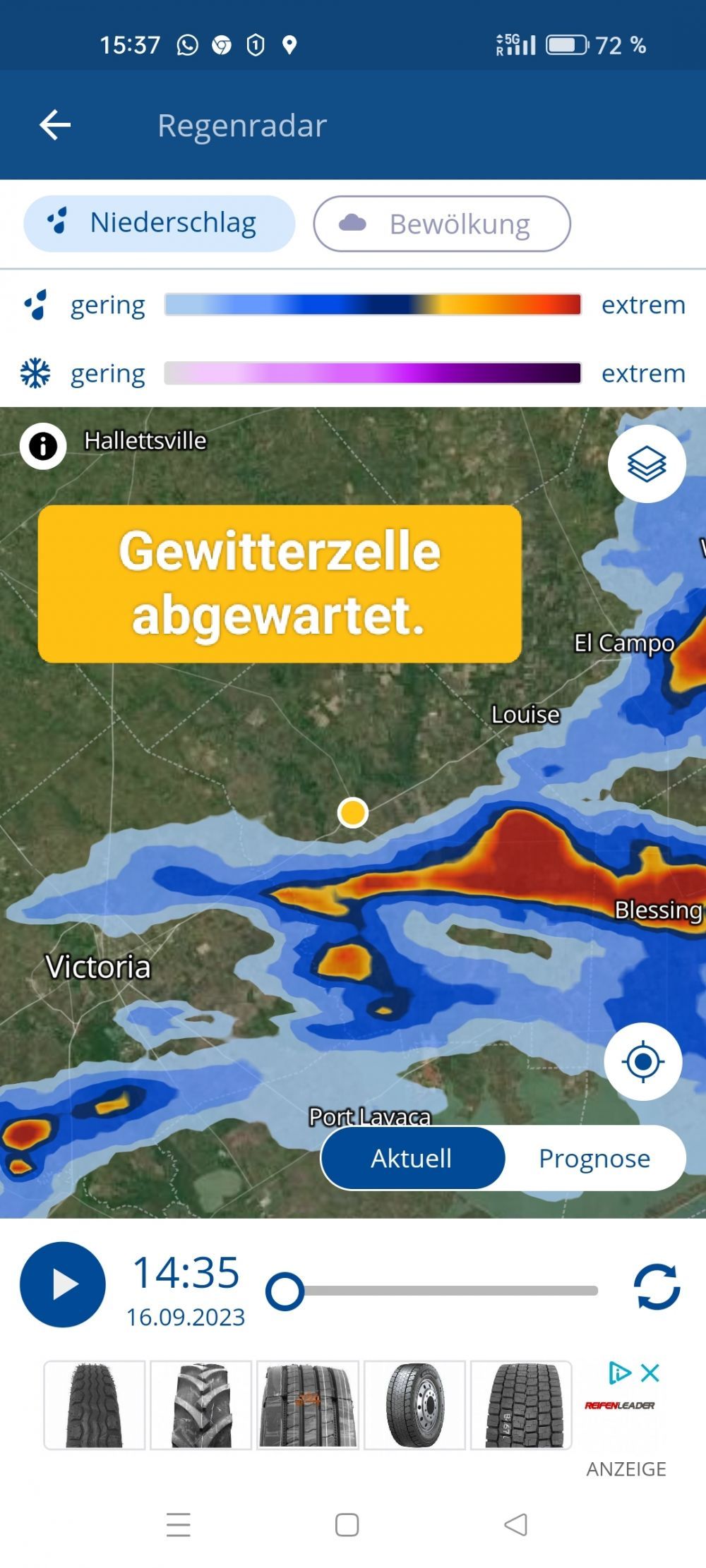Refresh the radar data
Image resolution: width=706 pixels, height=1568 pixels.
click(x=657, y=1287)
